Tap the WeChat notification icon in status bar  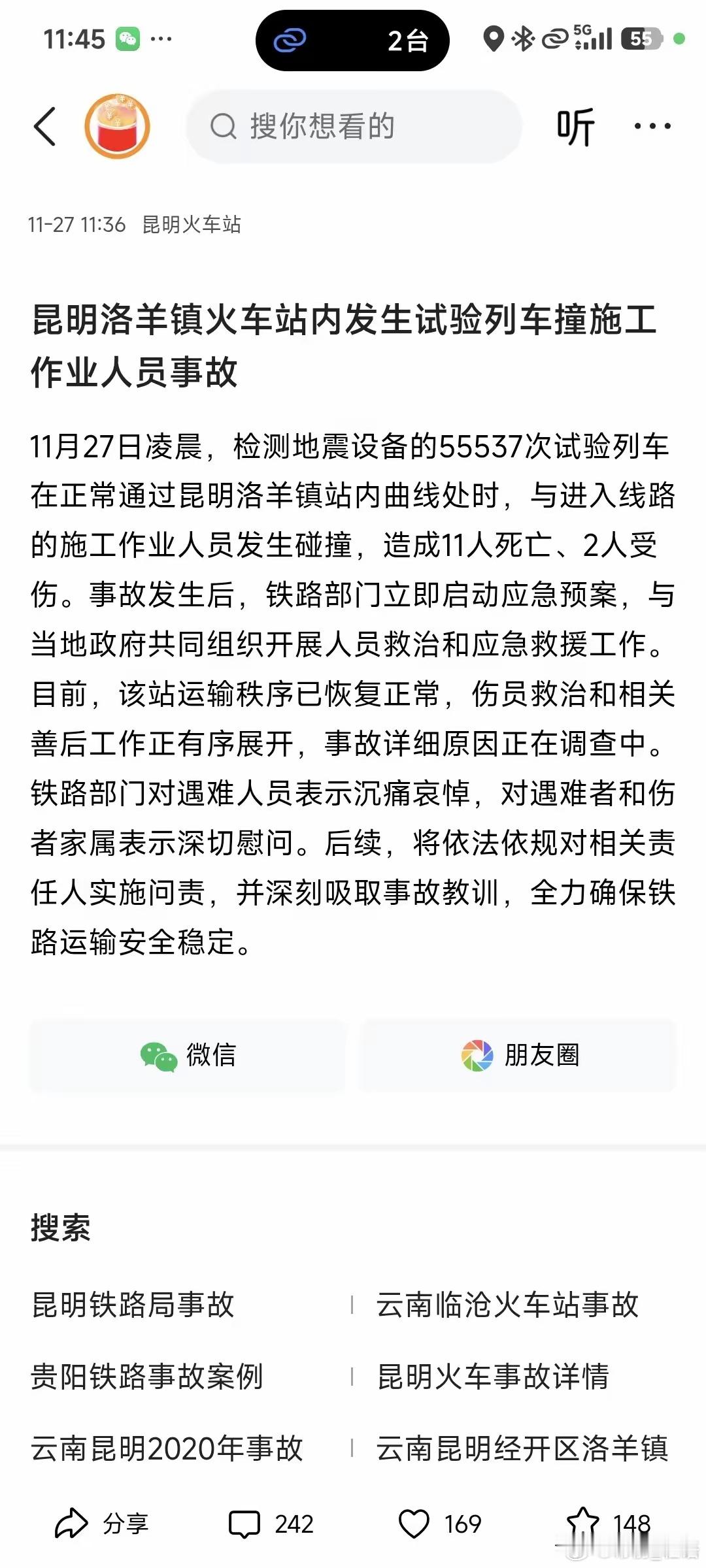pyautogui.click(x=128, y=39)
